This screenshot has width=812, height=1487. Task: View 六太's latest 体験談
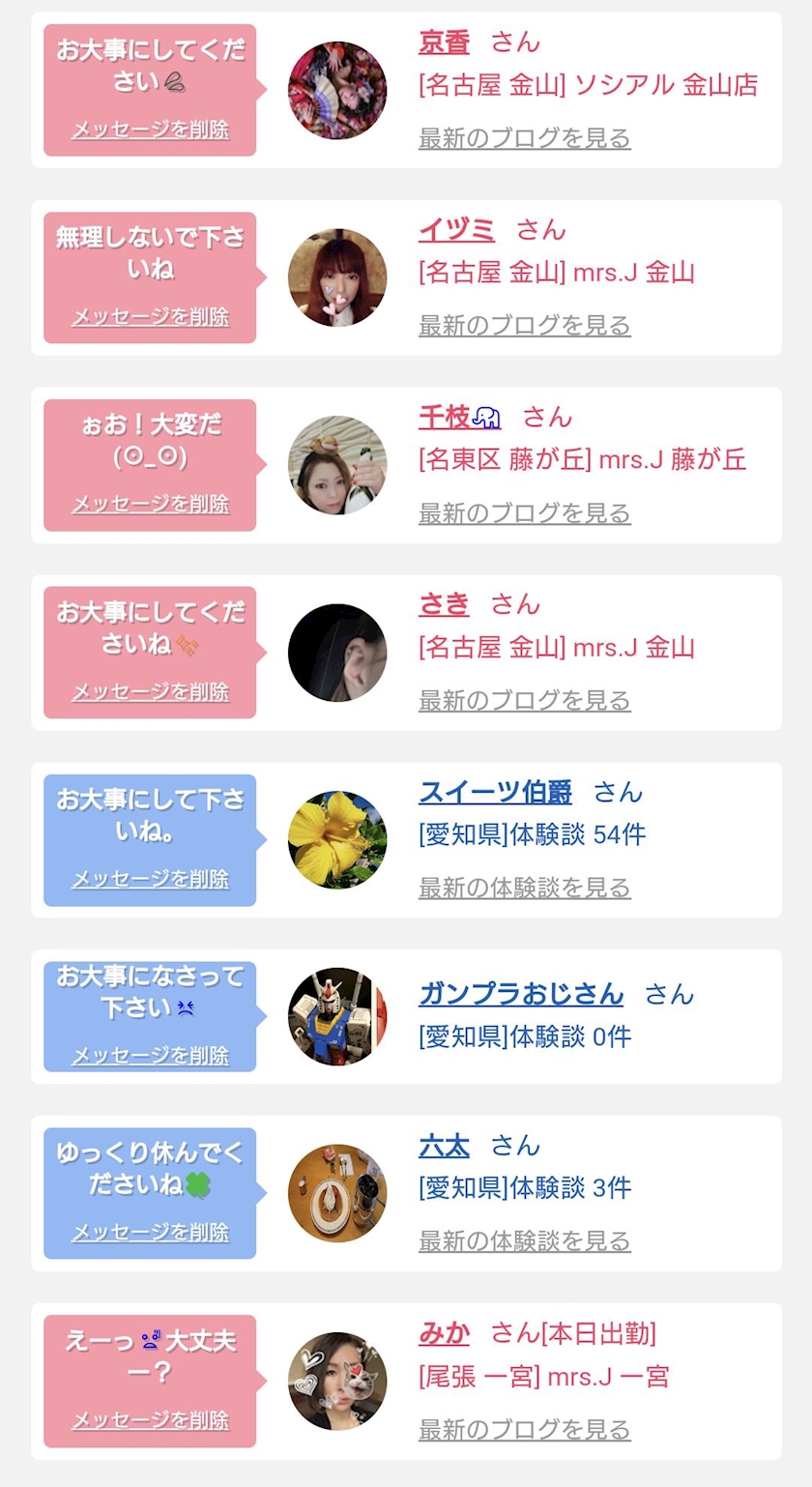524,1241
